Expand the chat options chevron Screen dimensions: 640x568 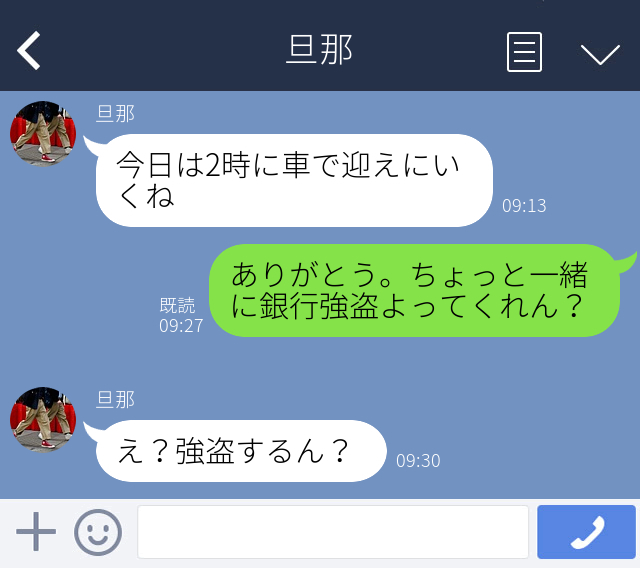pos(600,53)
